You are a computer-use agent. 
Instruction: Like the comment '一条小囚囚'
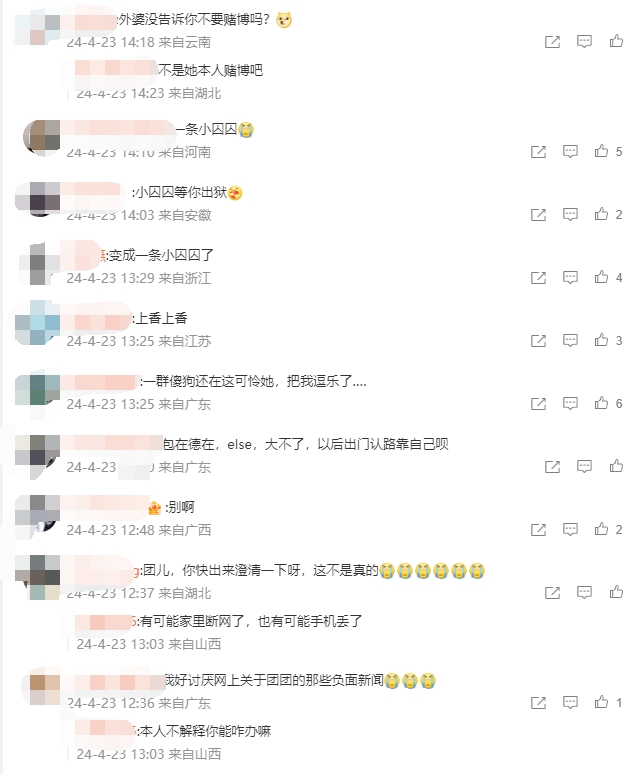coord(601,151)
